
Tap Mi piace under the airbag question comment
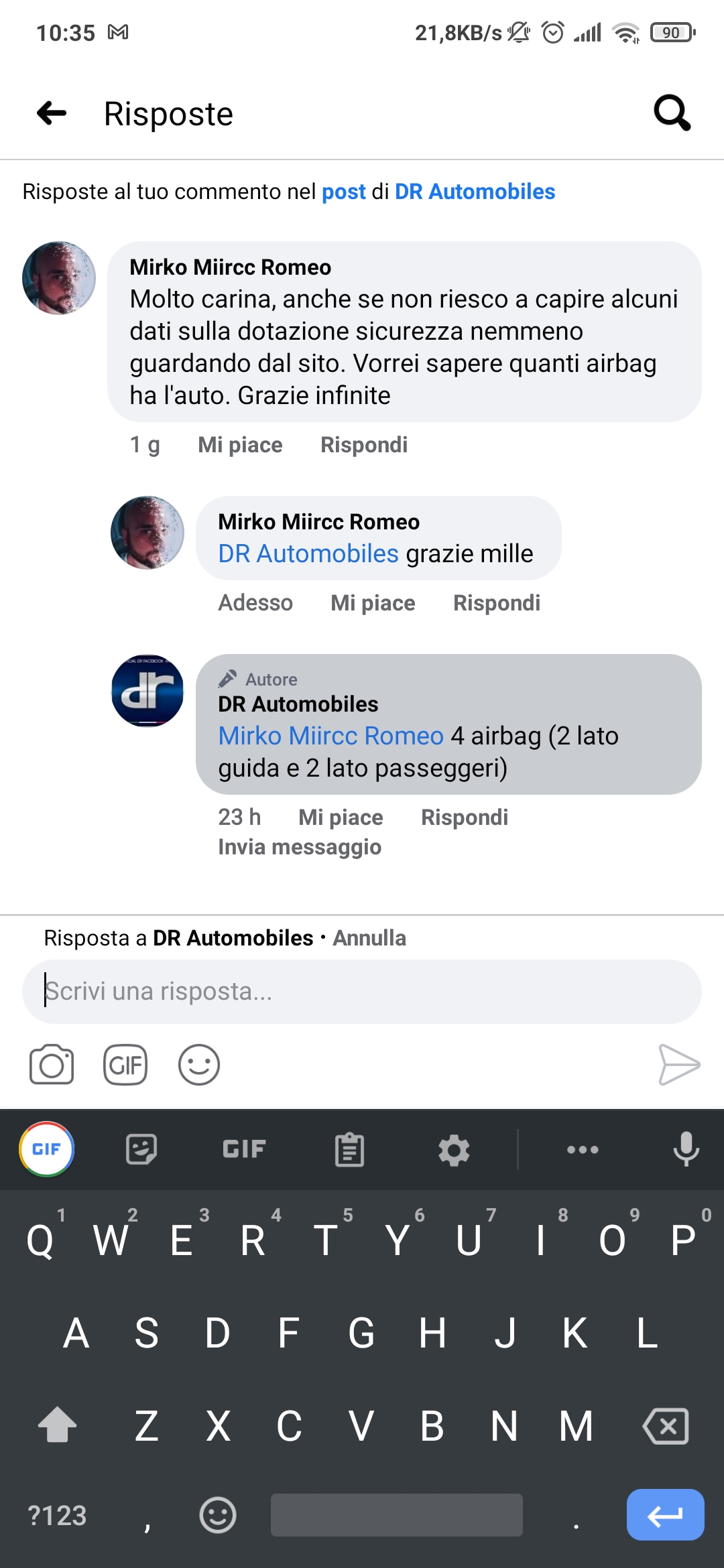tap(240, 445)
